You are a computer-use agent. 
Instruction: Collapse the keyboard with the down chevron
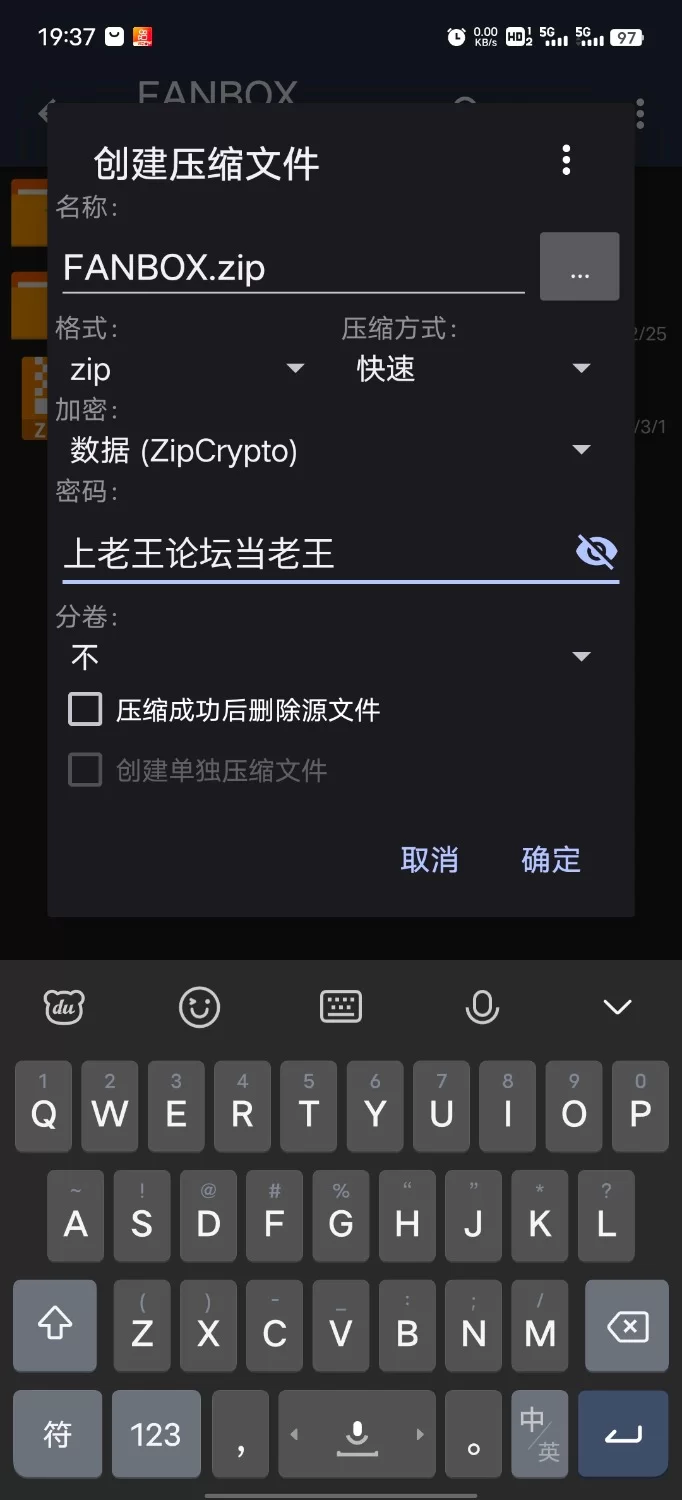tap(617, 1007)
